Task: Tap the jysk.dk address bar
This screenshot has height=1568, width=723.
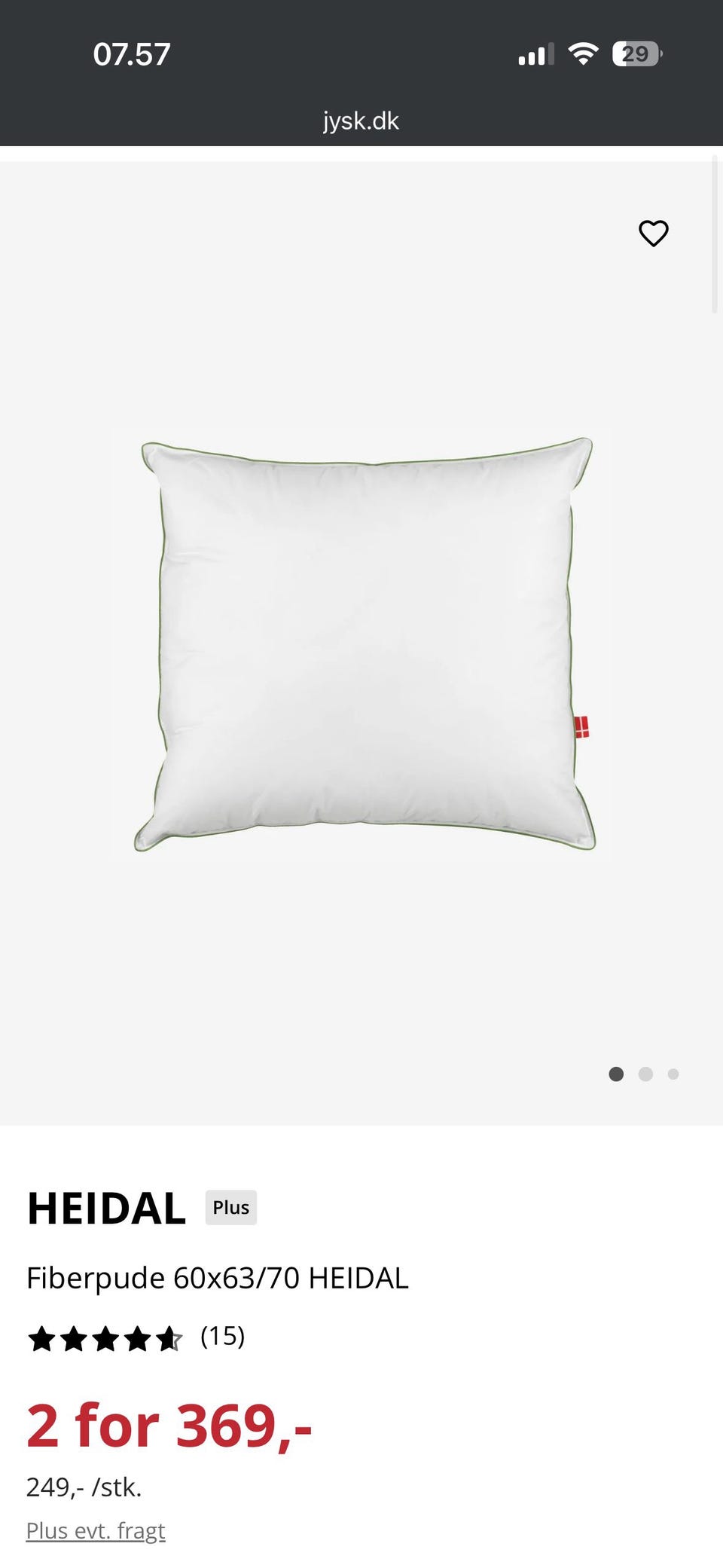Action: click(361, 121)
